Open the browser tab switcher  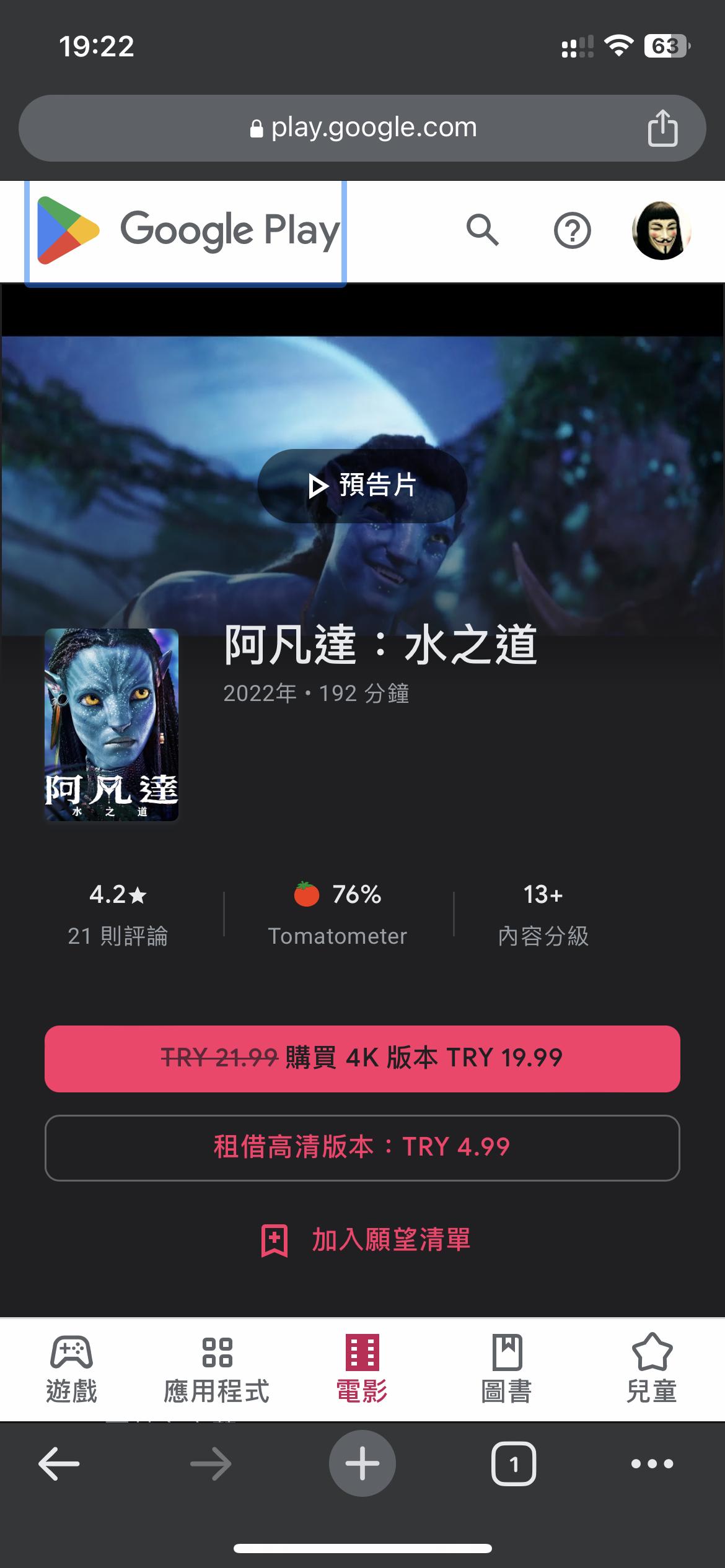[513, 1464]
